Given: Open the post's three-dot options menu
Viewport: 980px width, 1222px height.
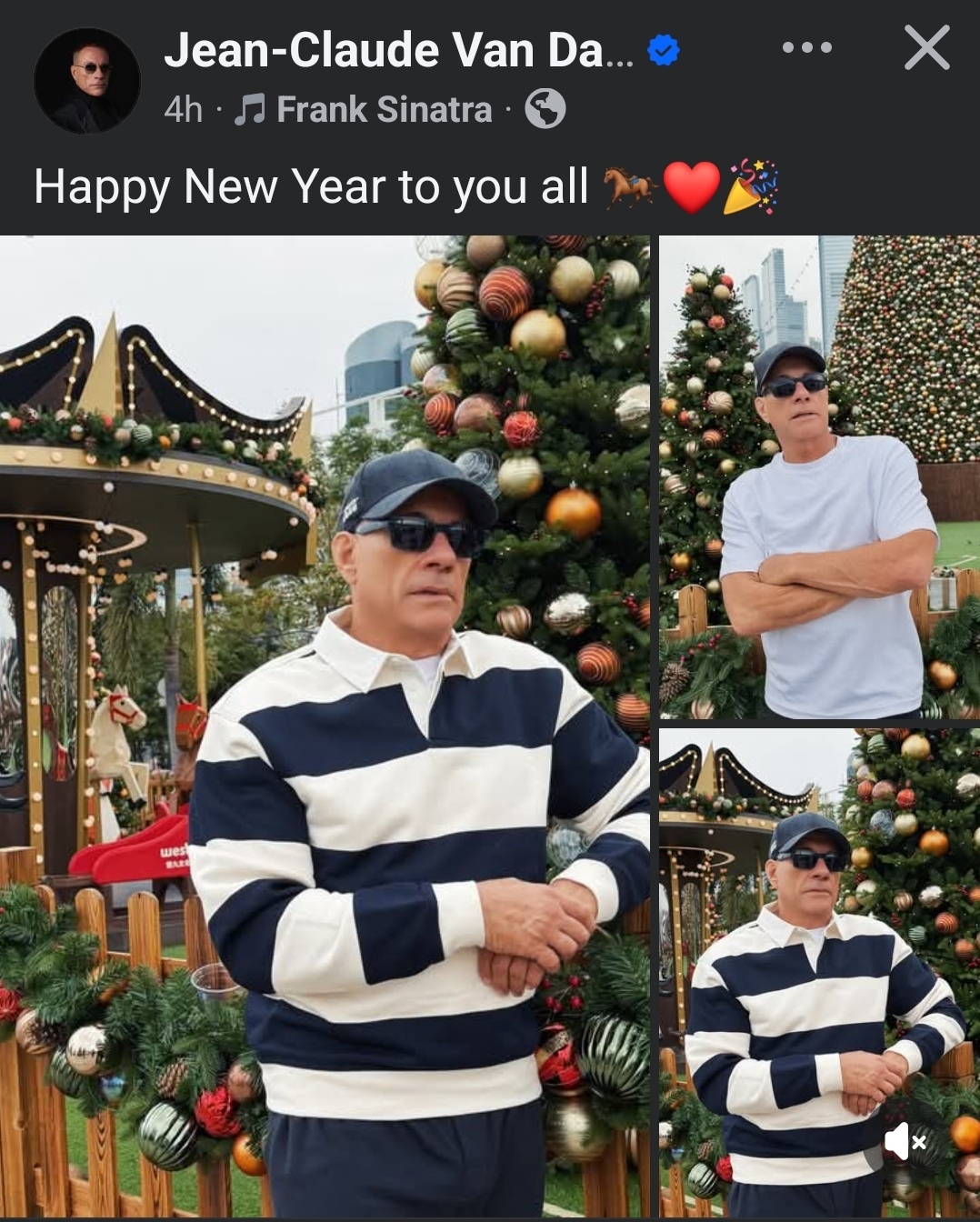Looking at the screenshot, I should (x=806, y=47).
